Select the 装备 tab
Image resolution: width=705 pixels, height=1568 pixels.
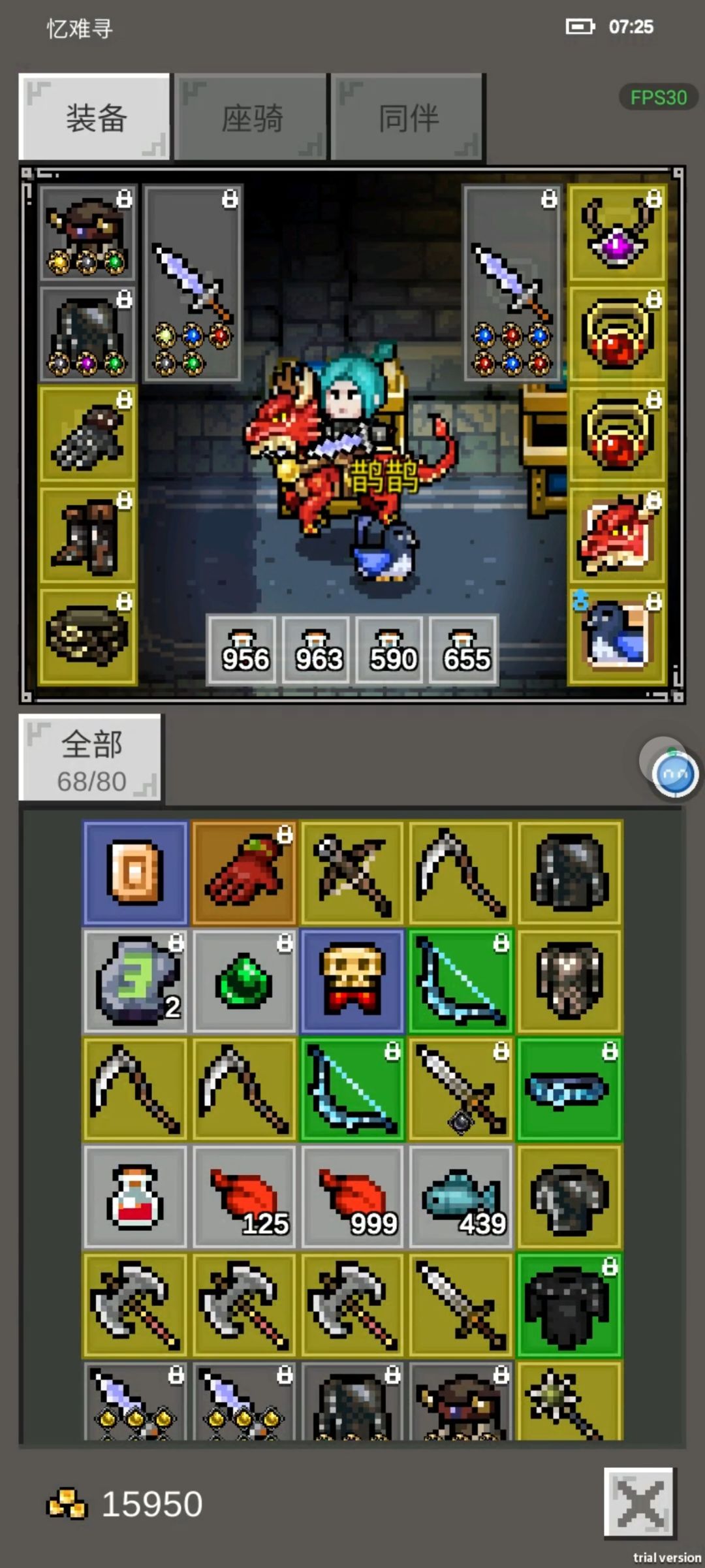click(95, 117)
